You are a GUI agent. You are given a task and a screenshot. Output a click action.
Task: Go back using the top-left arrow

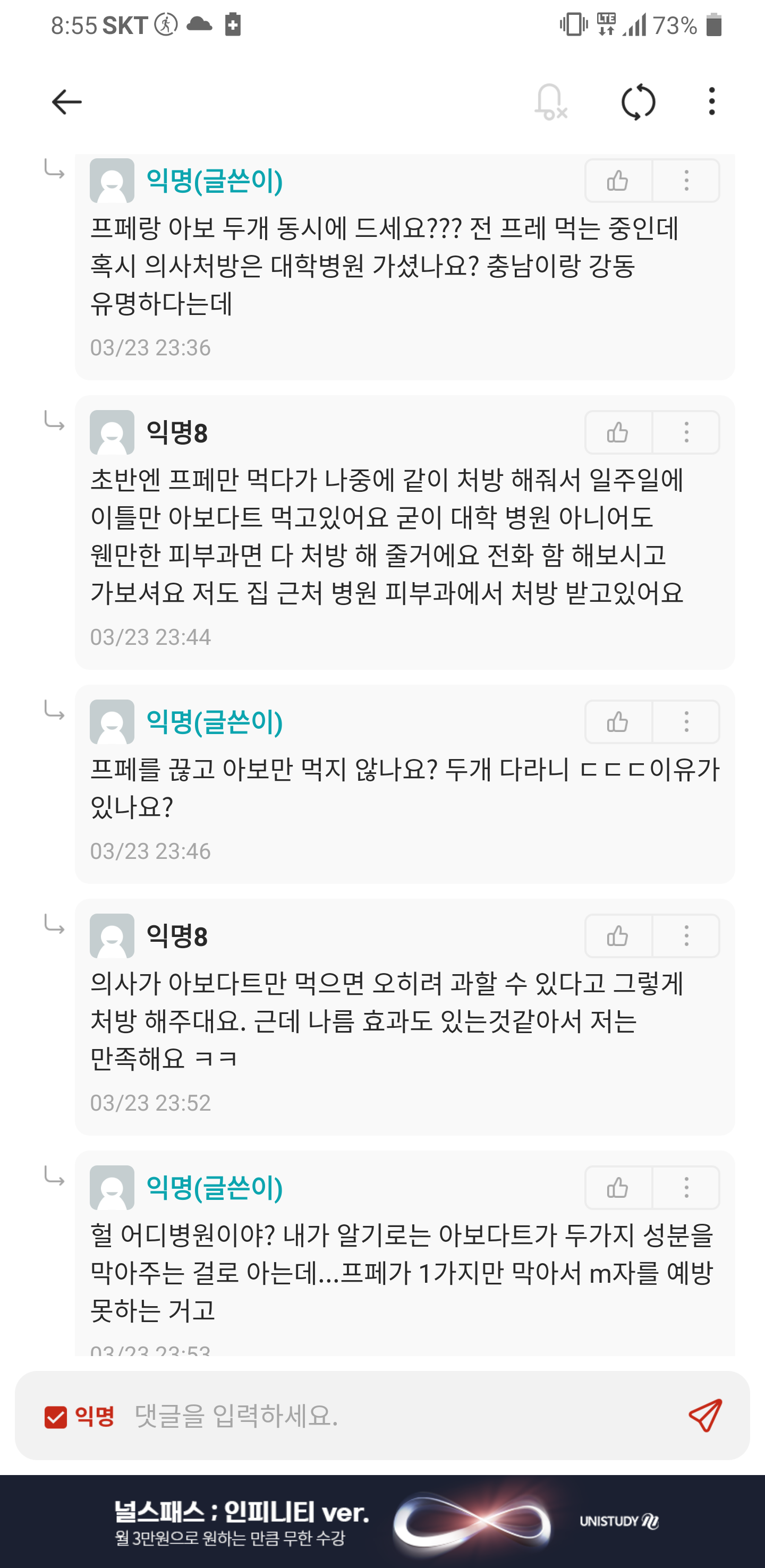(66, 101)
